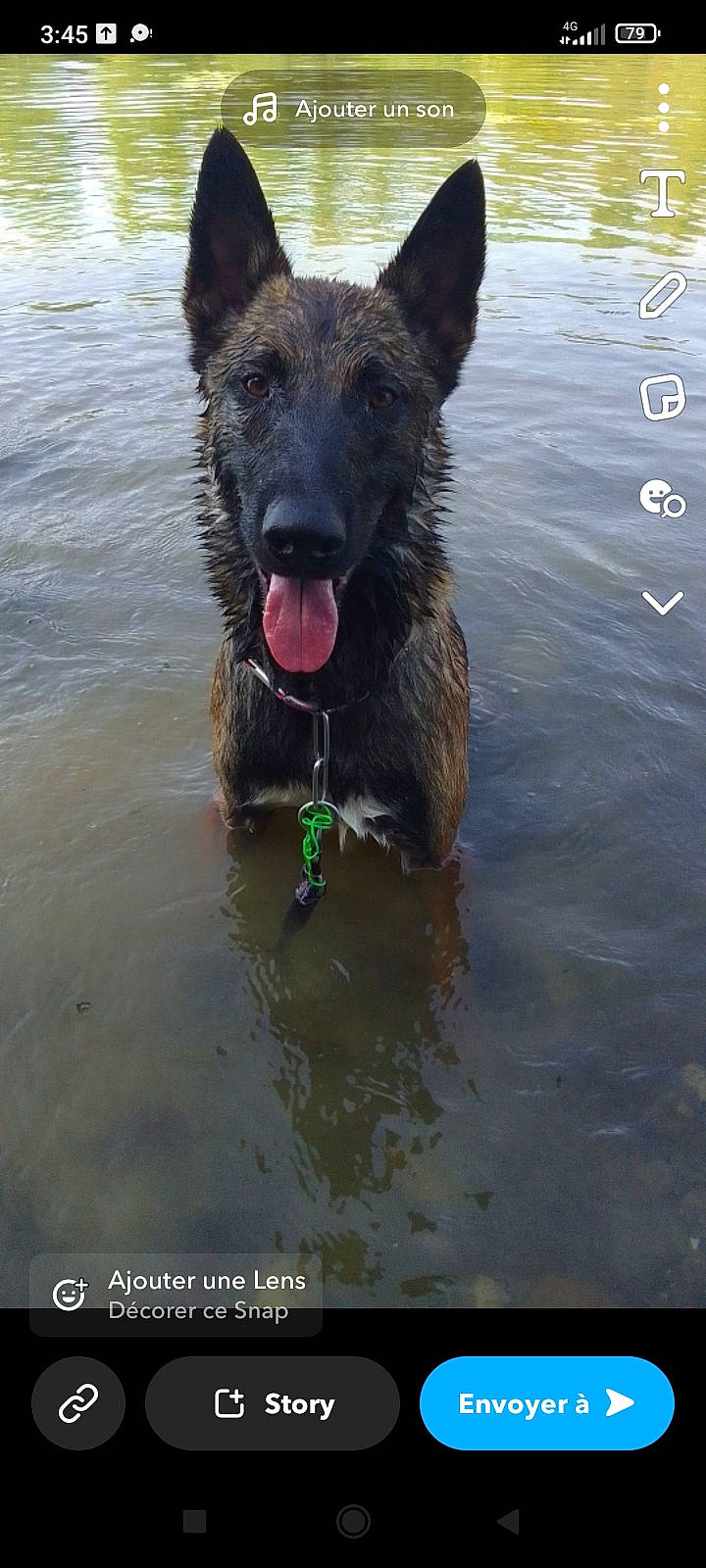706x1568 pixels.
Task: Select the pencil drawing tool
Action: tap(663, 296)
